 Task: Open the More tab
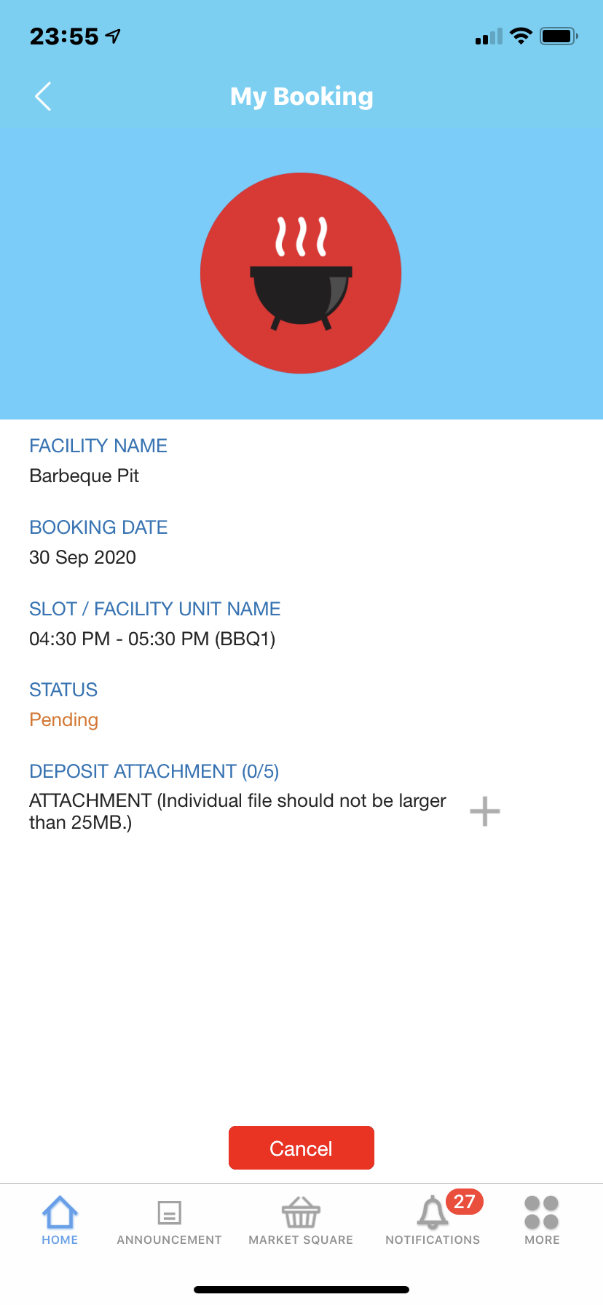(x=542, y=1220)
